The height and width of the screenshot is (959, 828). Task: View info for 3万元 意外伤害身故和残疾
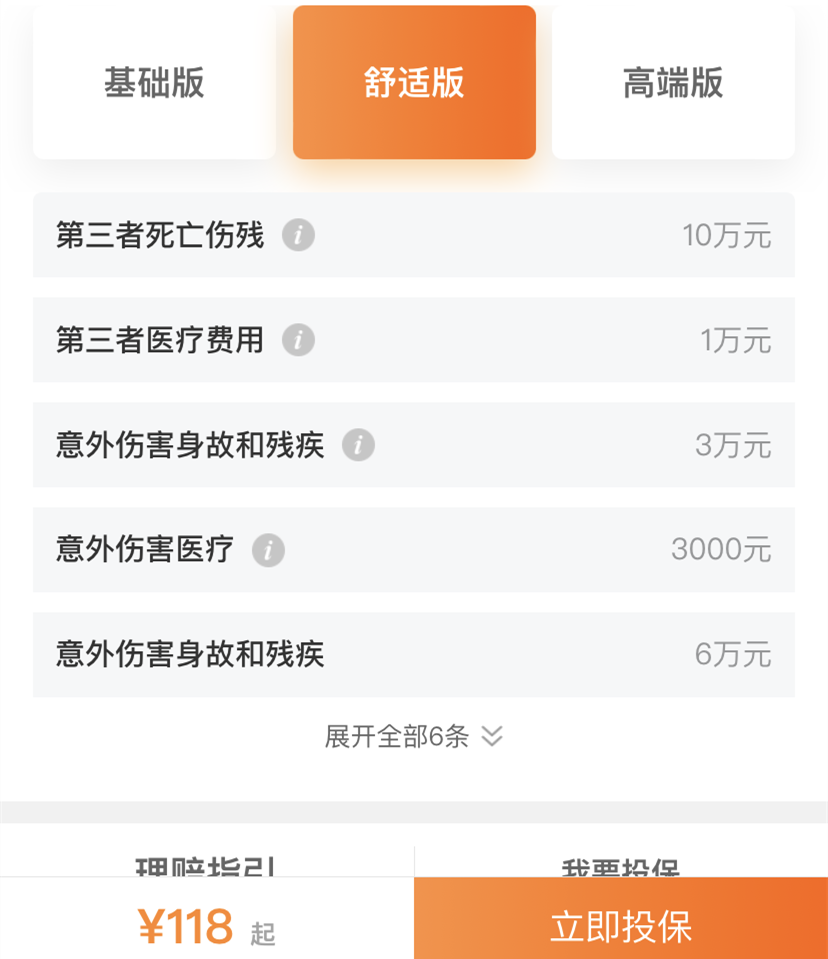click(358, 445)
